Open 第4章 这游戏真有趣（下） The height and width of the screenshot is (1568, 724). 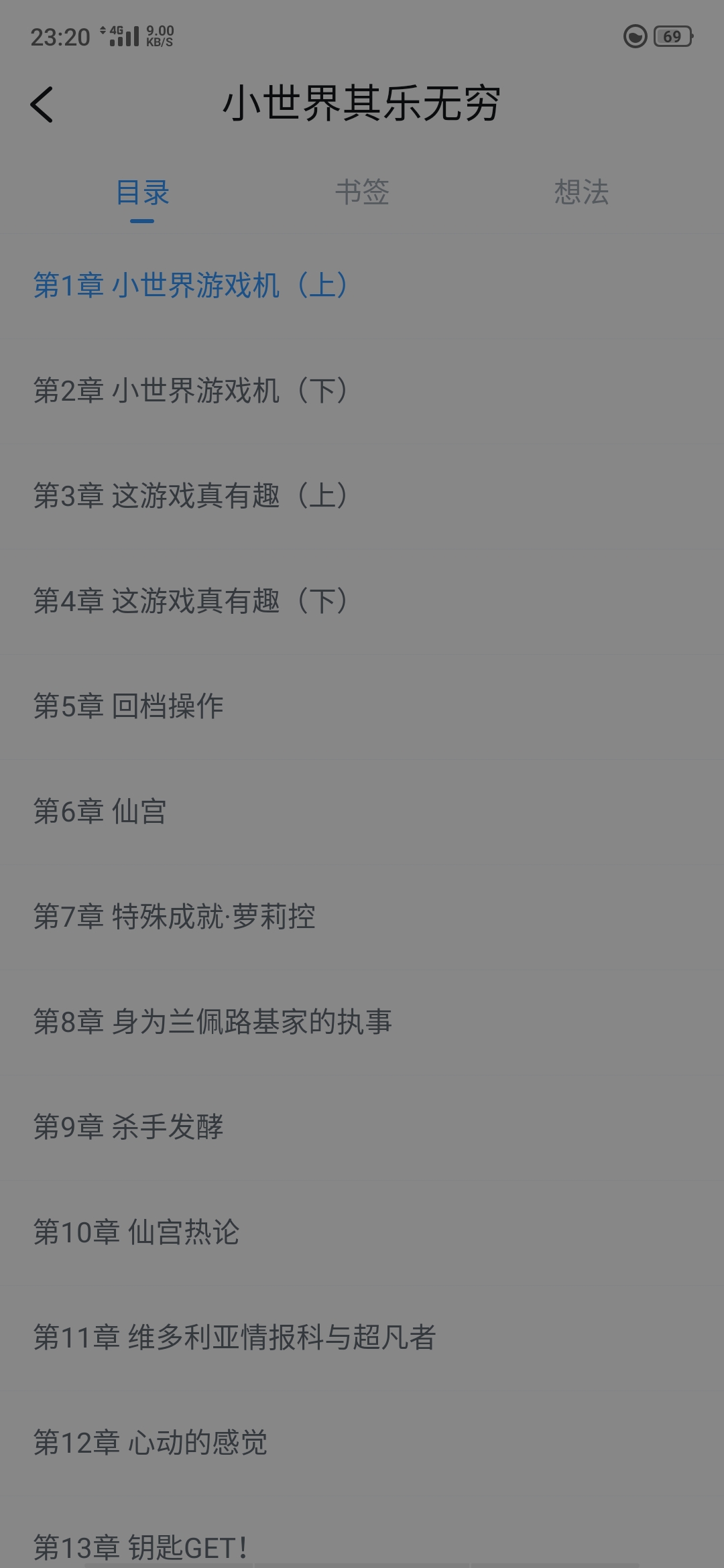tap(191, 601)
